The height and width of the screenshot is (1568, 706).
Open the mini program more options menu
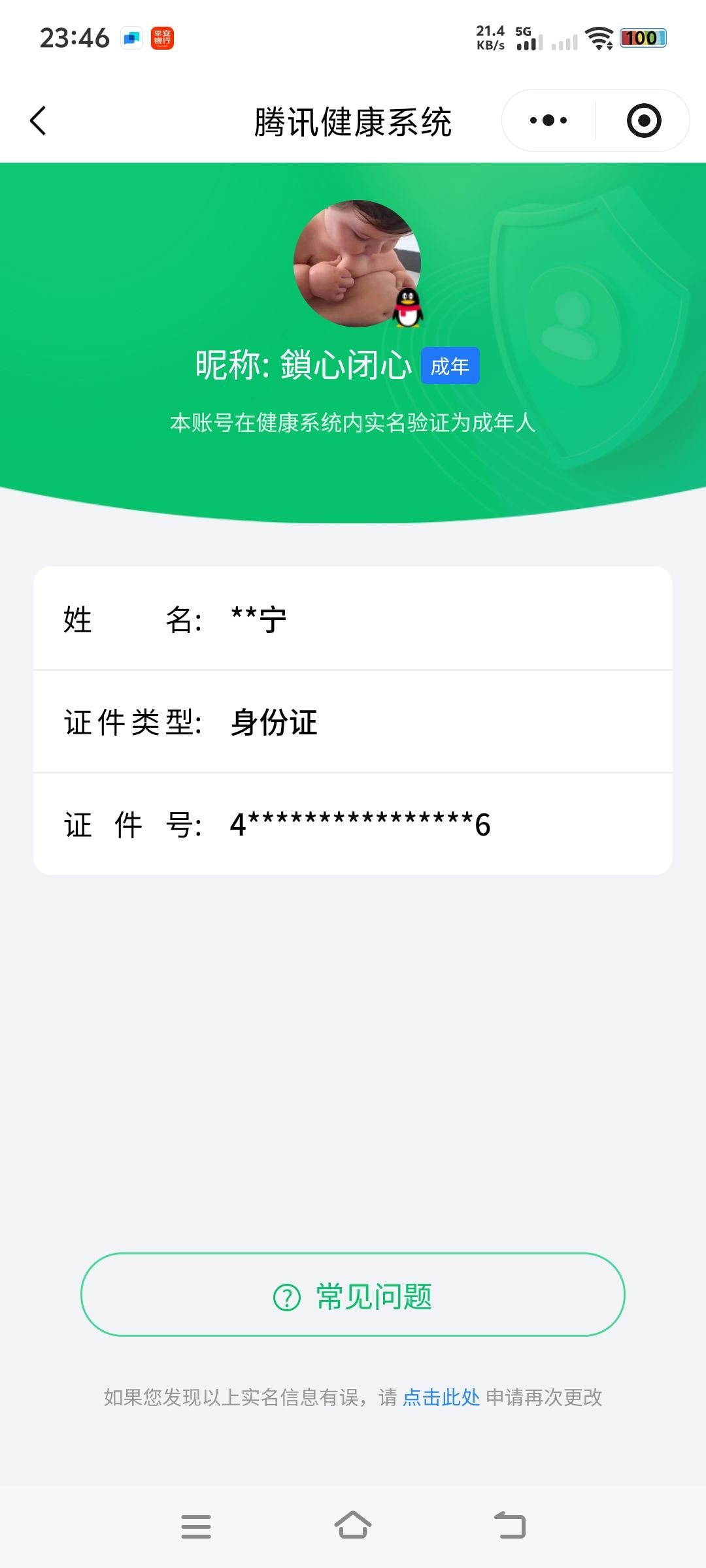[x=548, y=121]
